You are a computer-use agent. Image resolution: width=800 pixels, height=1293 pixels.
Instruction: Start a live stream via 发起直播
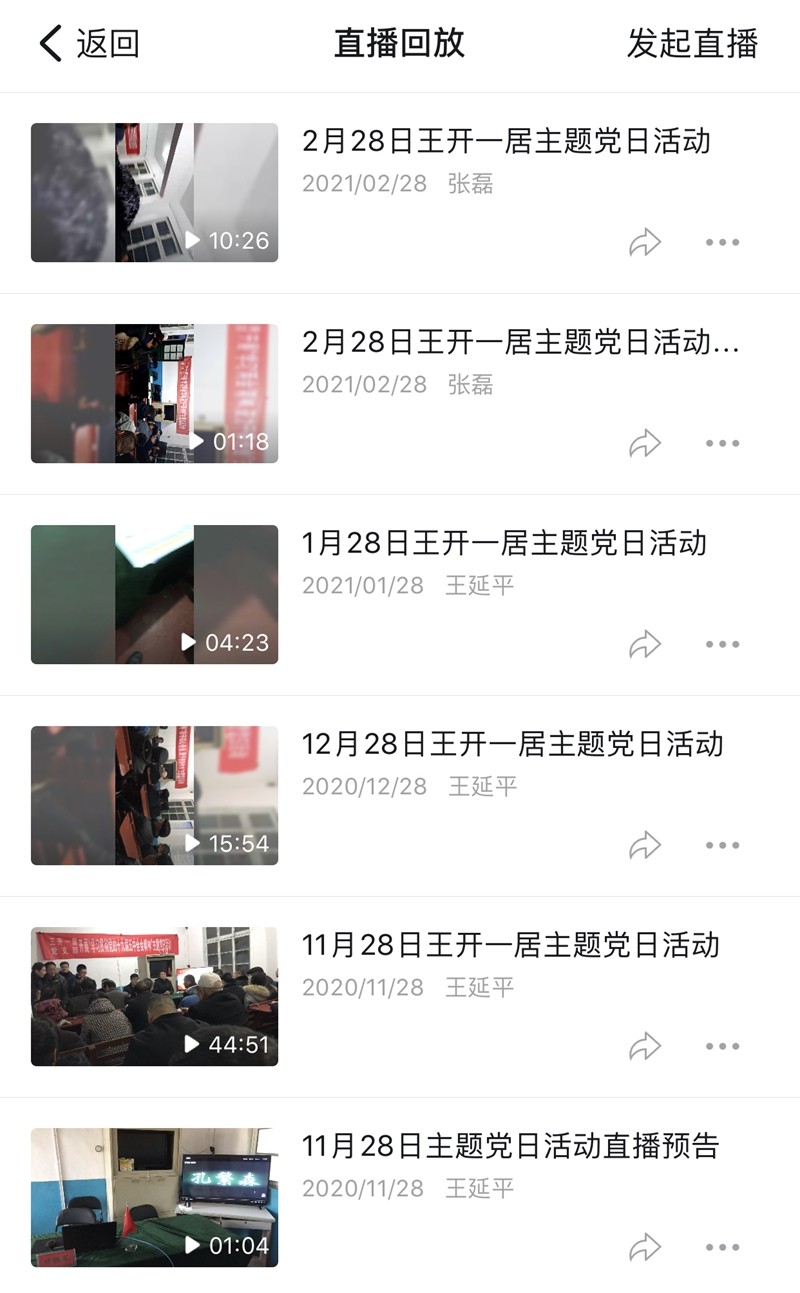tap(692, 44)
